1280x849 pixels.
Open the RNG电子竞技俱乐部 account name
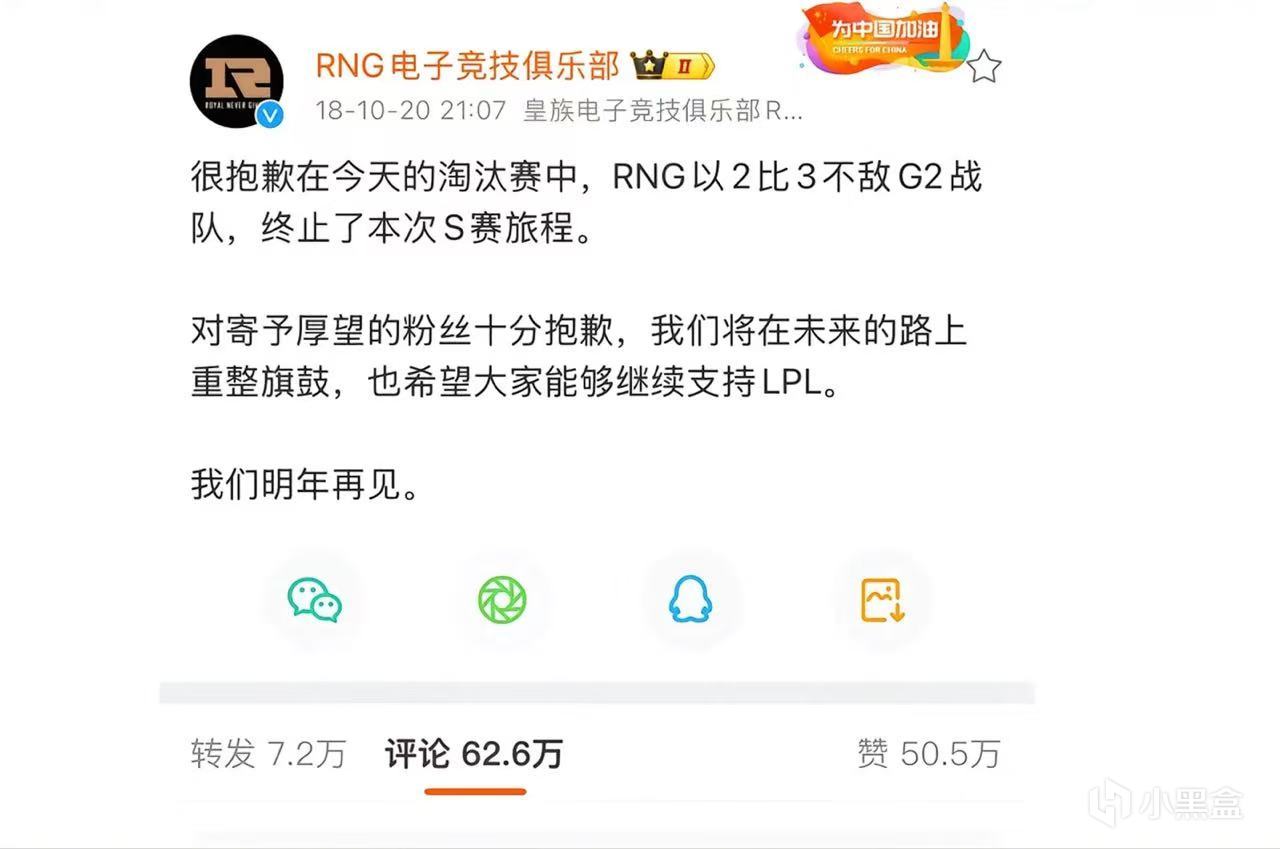coord(468,65)
